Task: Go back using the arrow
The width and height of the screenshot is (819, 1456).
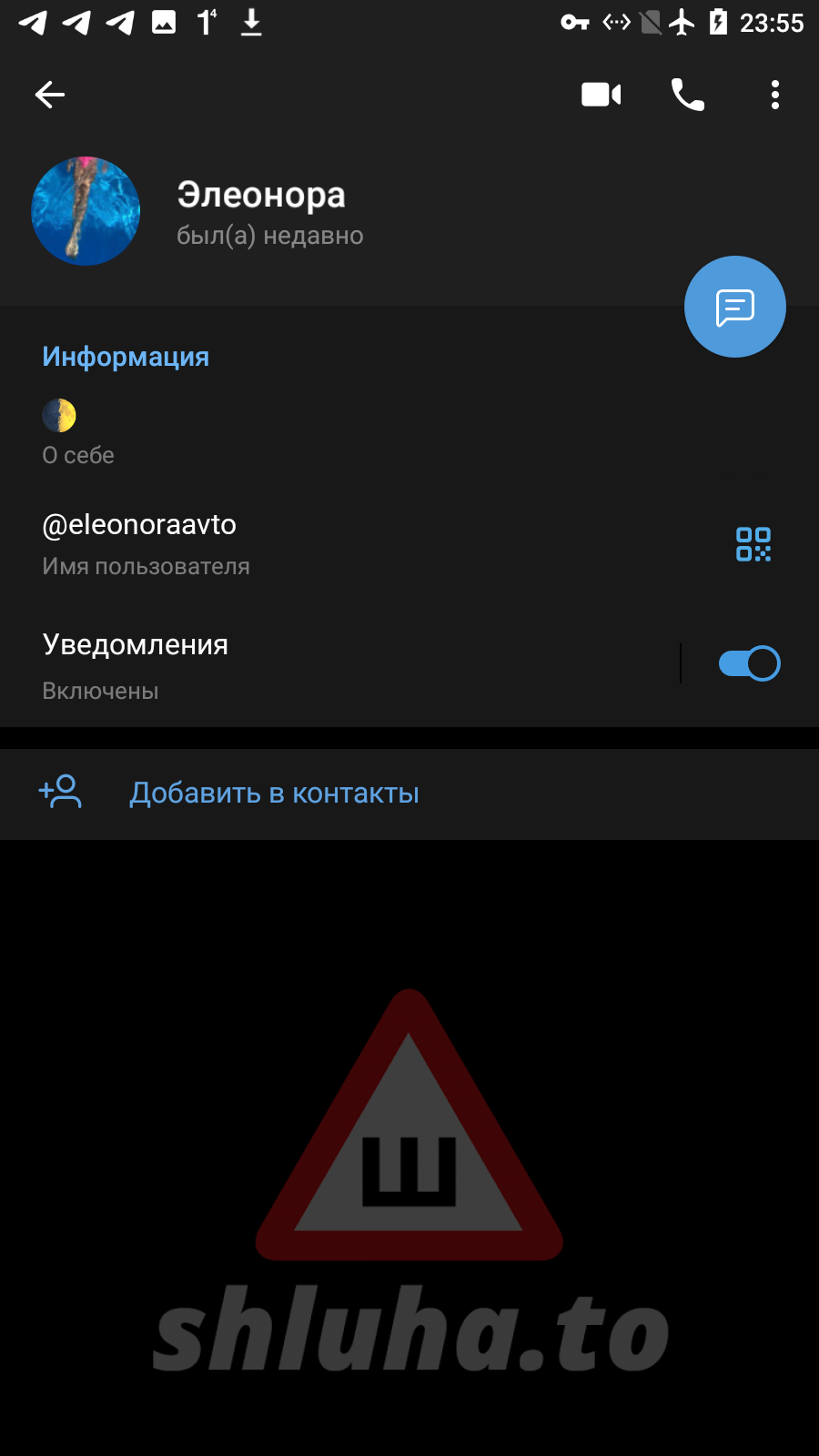Action: point(50,95)
